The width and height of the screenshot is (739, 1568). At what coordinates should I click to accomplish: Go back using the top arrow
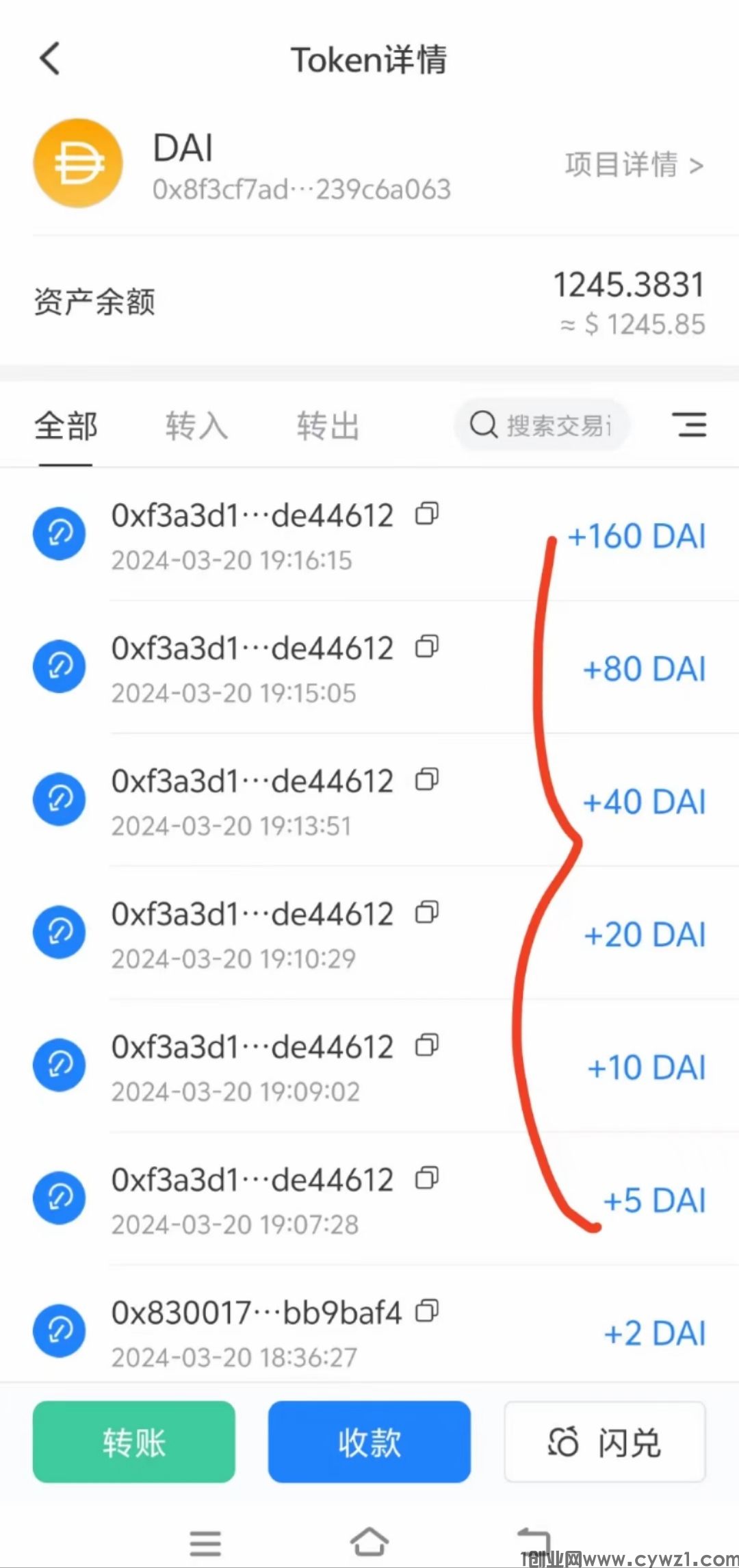50,59
